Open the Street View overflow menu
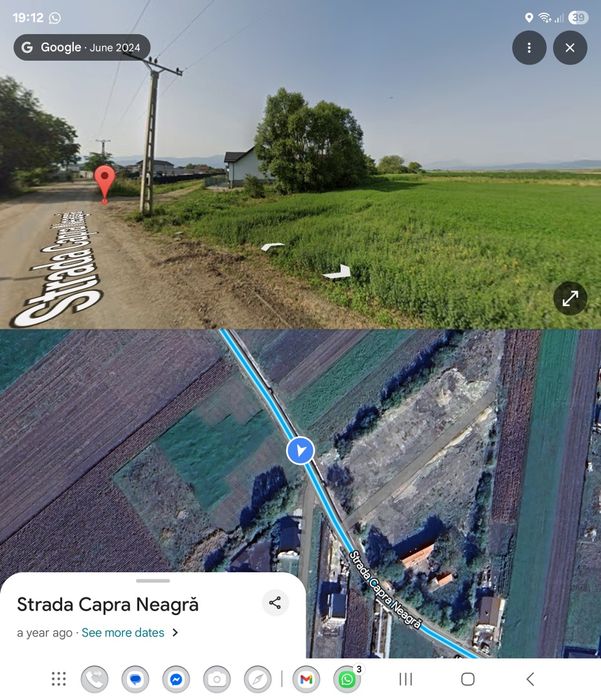The height and width of the screenshot is (699, 601). click(529, 47)
